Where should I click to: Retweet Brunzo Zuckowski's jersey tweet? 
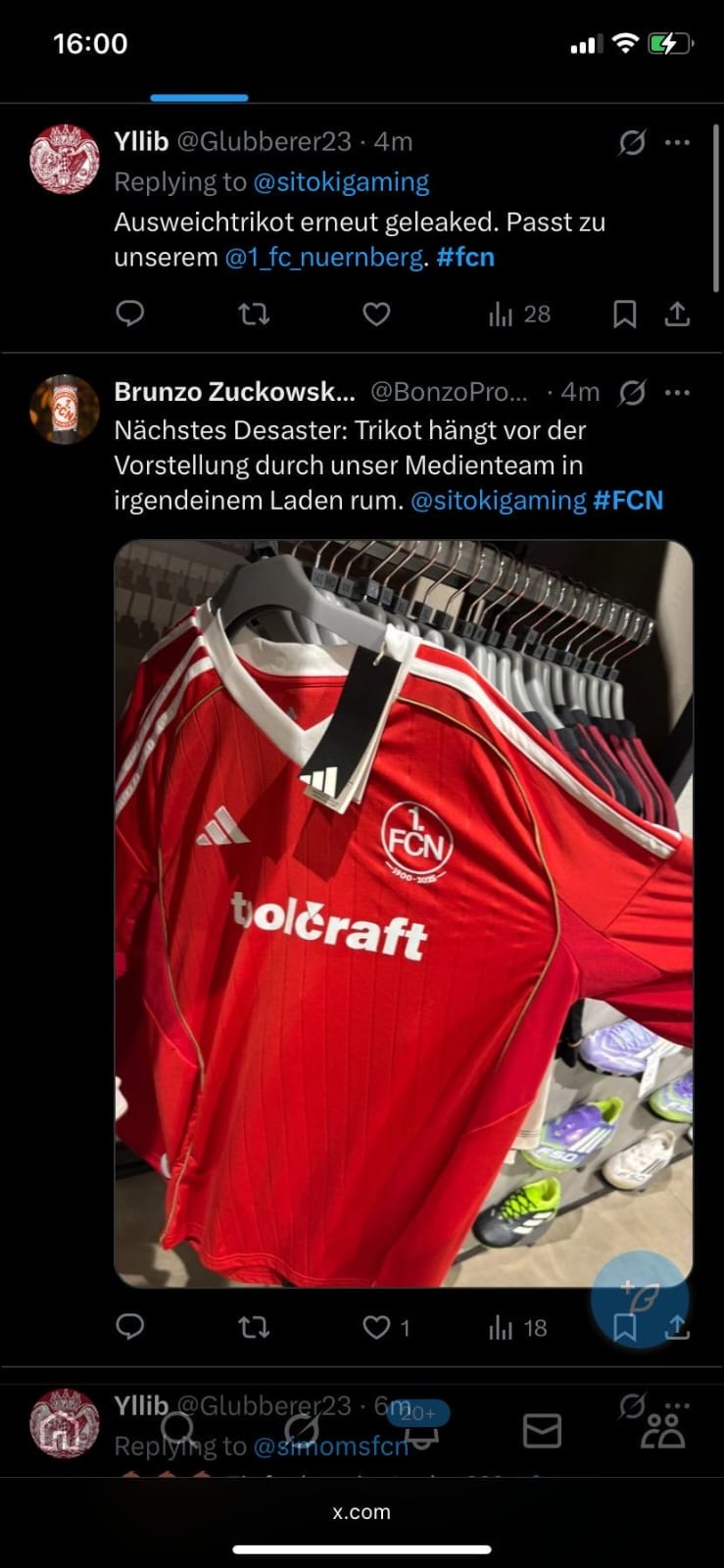[254, 1327]
